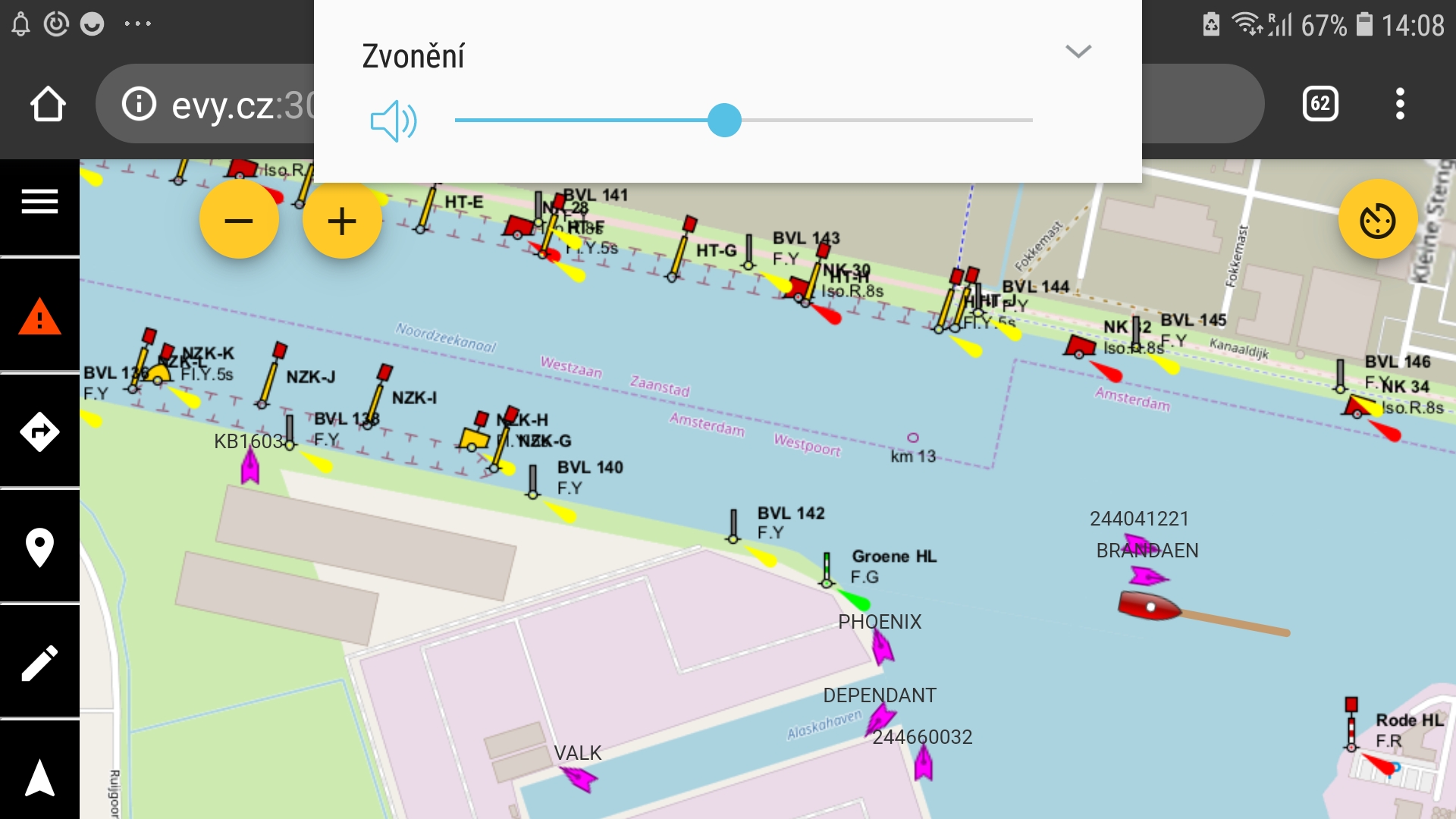The image size is (1456, 819).
Task: Expand the Zvonění volume panel
Action: [x=1078, y=52]
